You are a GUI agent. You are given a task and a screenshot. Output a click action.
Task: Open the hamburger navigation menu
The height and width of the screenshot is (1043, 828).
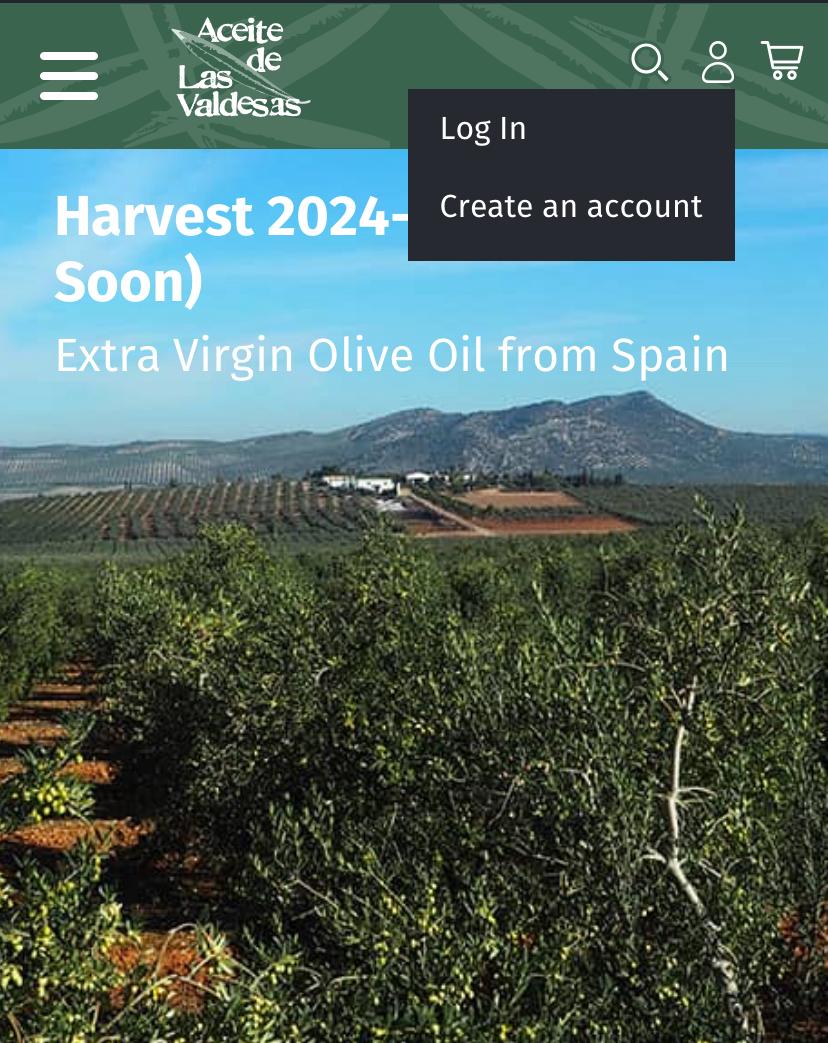click(69, 76)
